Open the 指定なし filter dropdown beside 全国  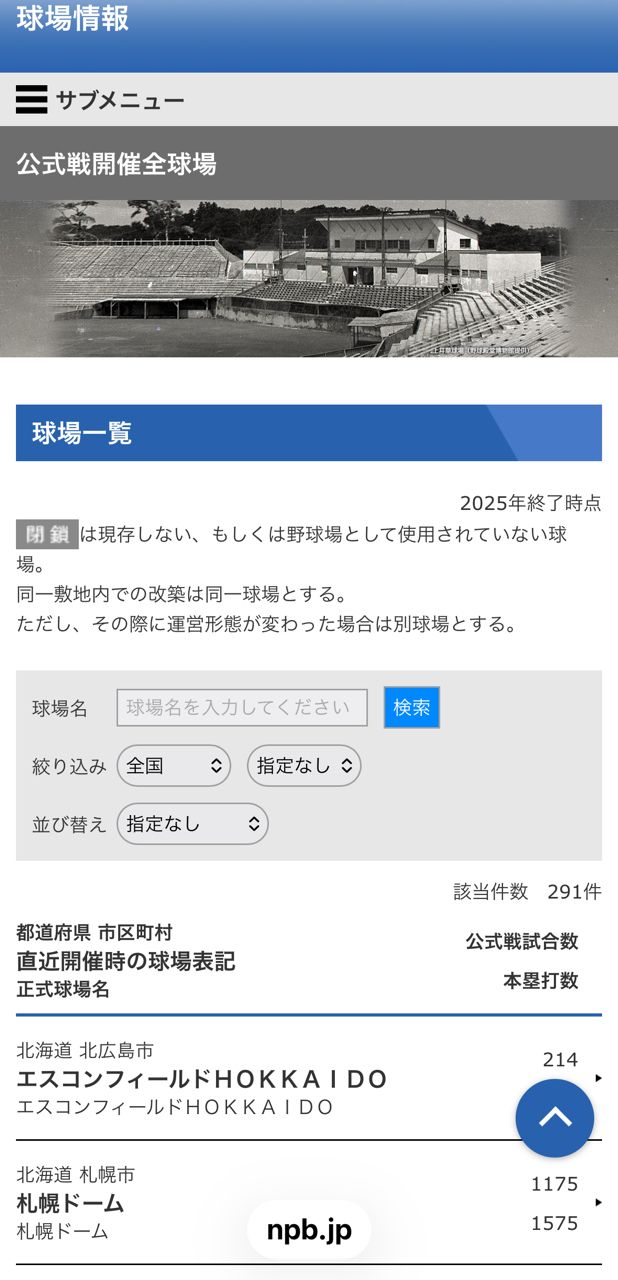(x=304, y=766)
